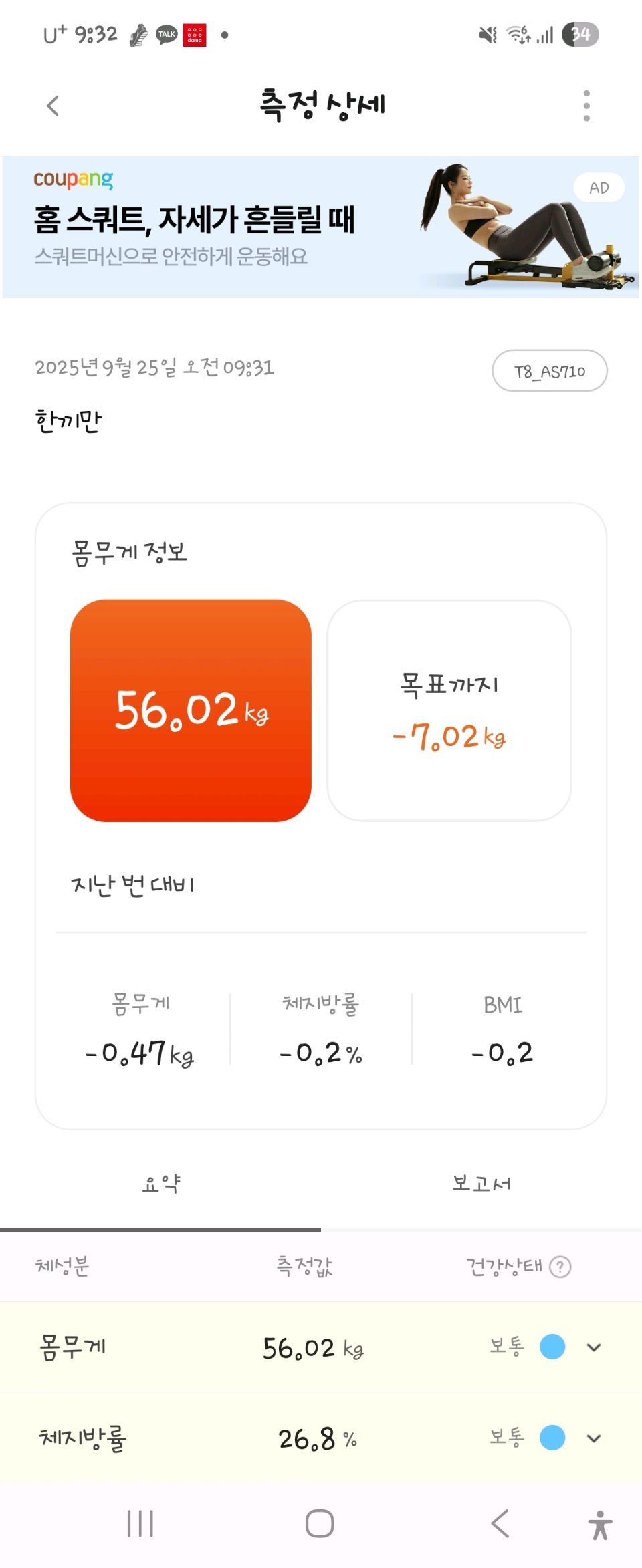Image resolution: width=642 pixels, height=1568 pixels.
Task: Open the recent apps button
Action: (140, 1524)
